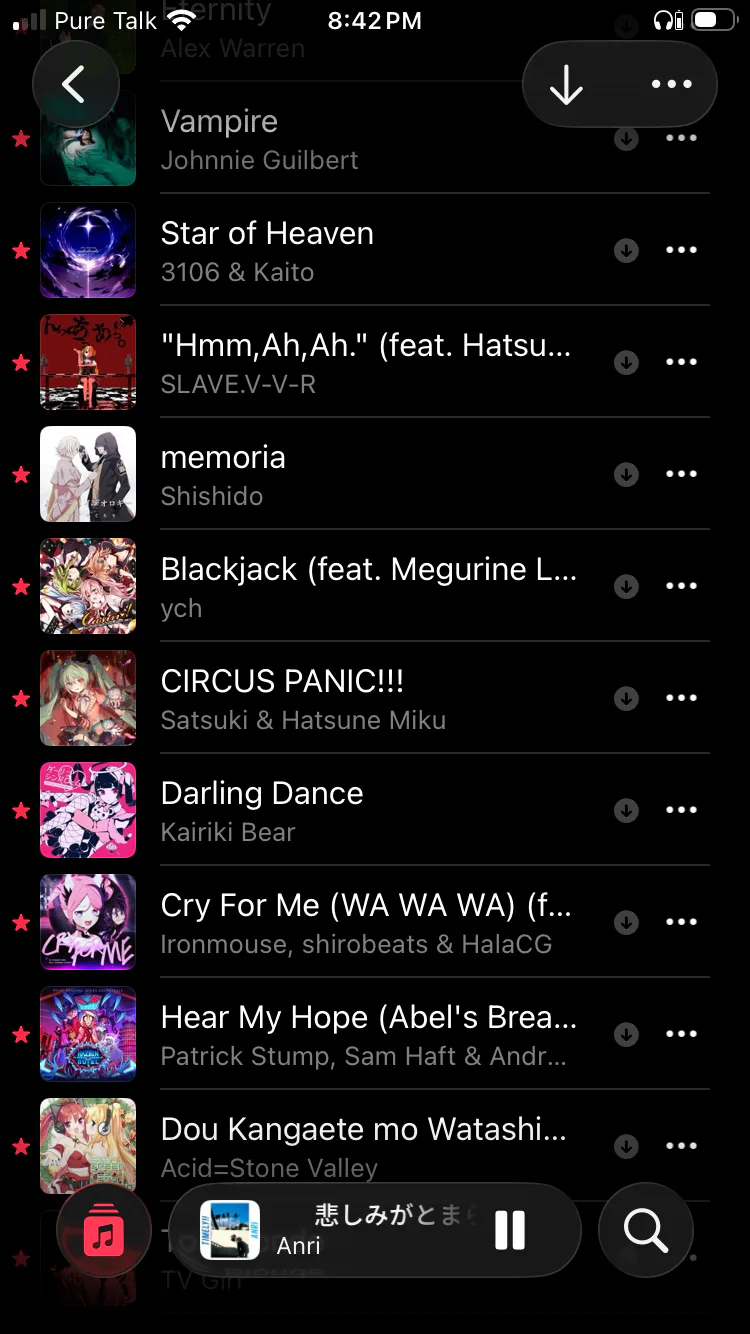The image size is (750, 1334).
Task: Download "Hmm,Ah,Ah." by SLAVE.V-V-R
Action: pos(626,362)
